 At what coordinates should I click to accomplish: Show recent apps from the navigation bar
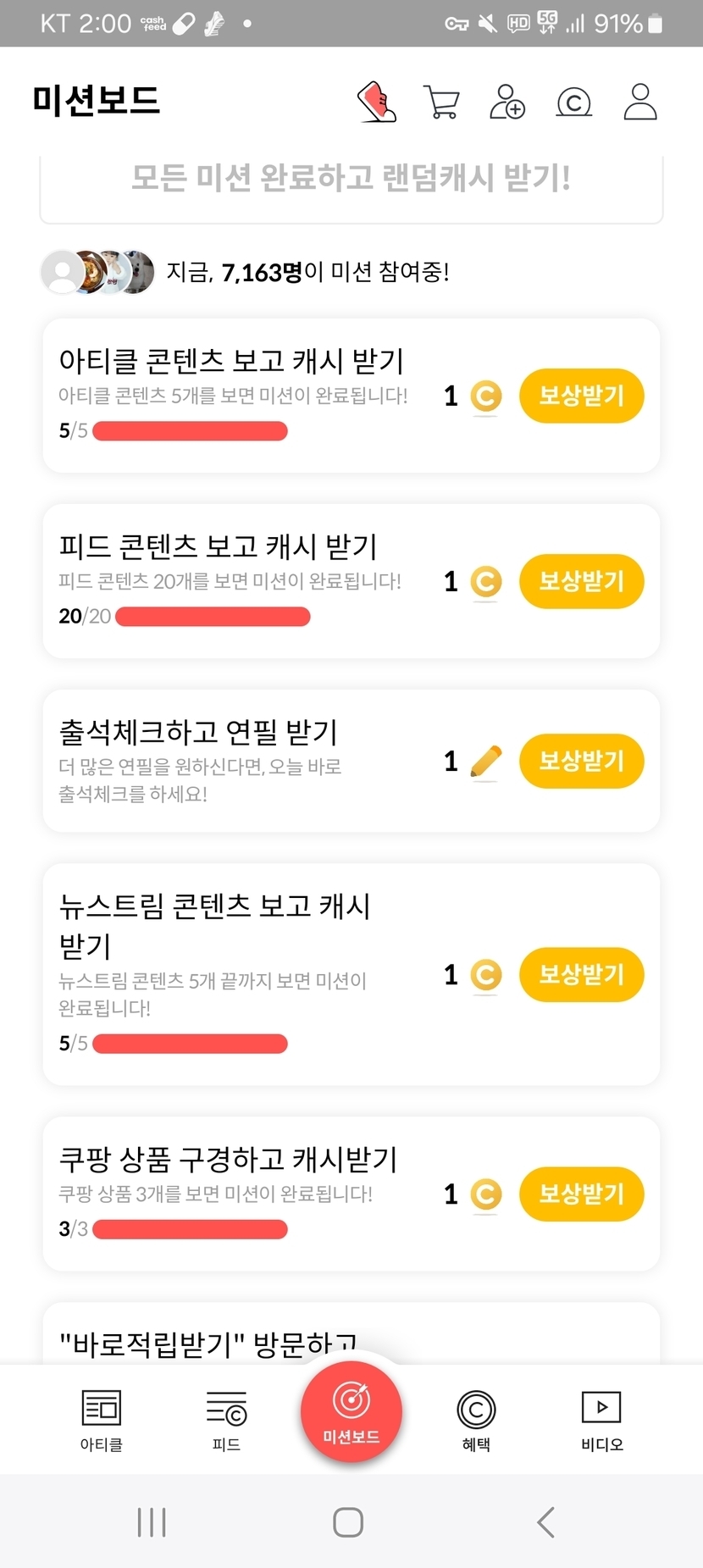pyautogui.click(x=152, y=1522)
